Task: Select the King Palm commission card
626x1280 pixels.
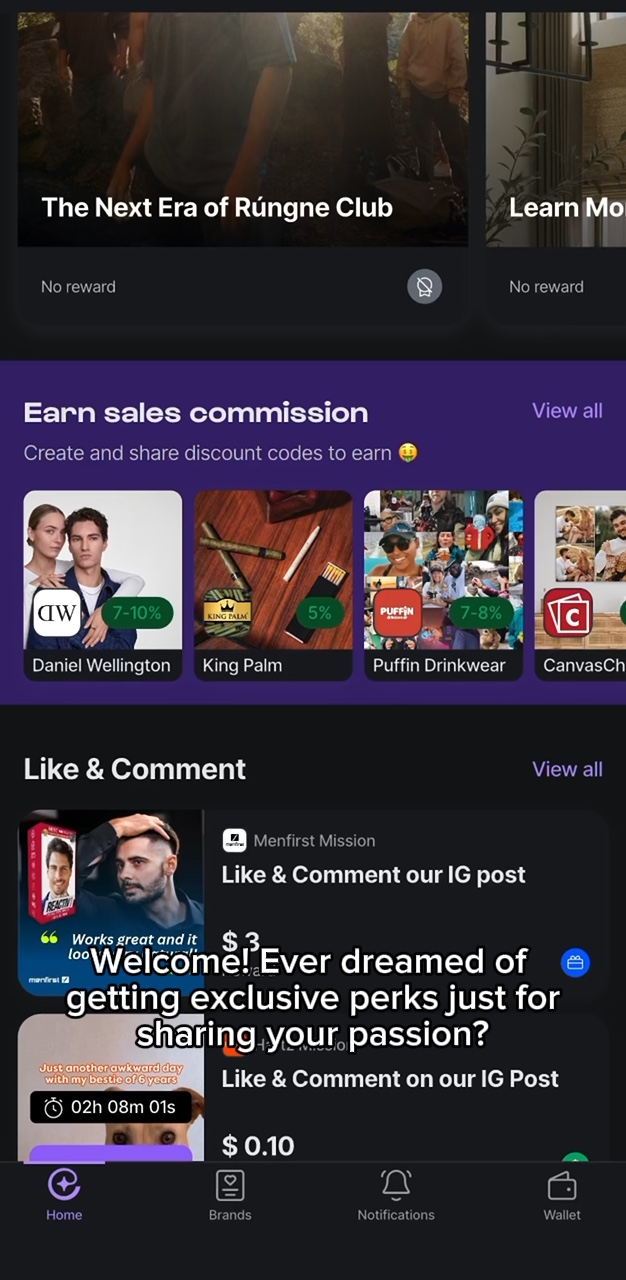Action: click(x=273, y=585)
